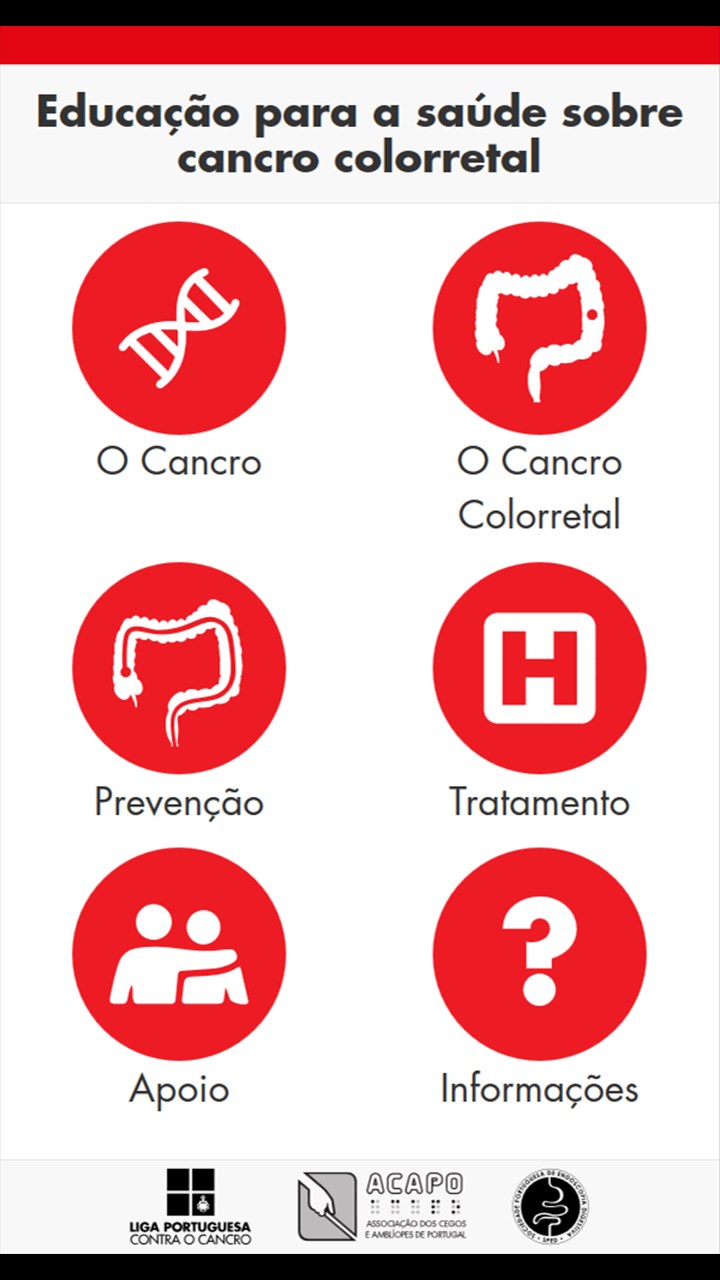
Task: Open the Tratamento hospital button
Action: pos(539,669)
